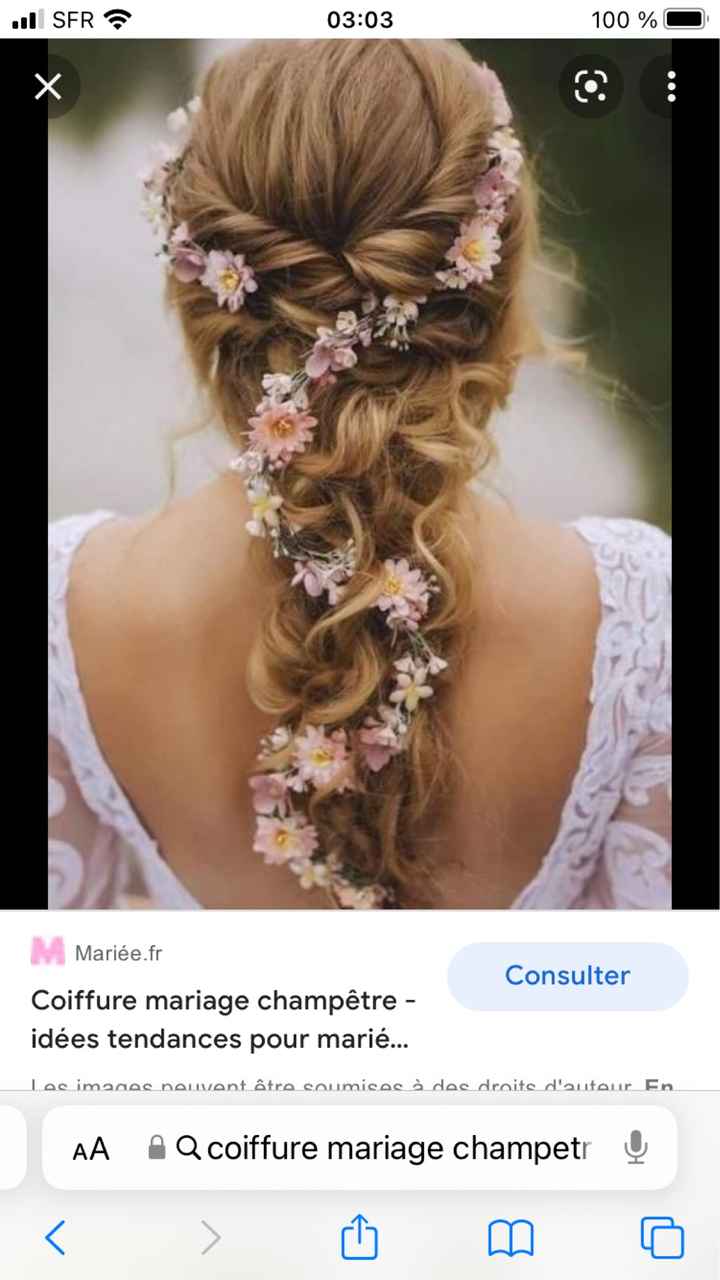The image size is (720, 1280).
Task: Navigate back with the left arrow
Action: (55, 1238)
